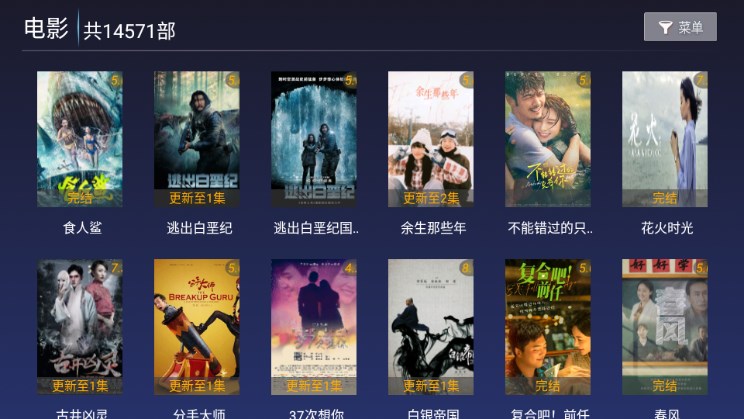Open the 春风 movie poster

coord(665,327)
